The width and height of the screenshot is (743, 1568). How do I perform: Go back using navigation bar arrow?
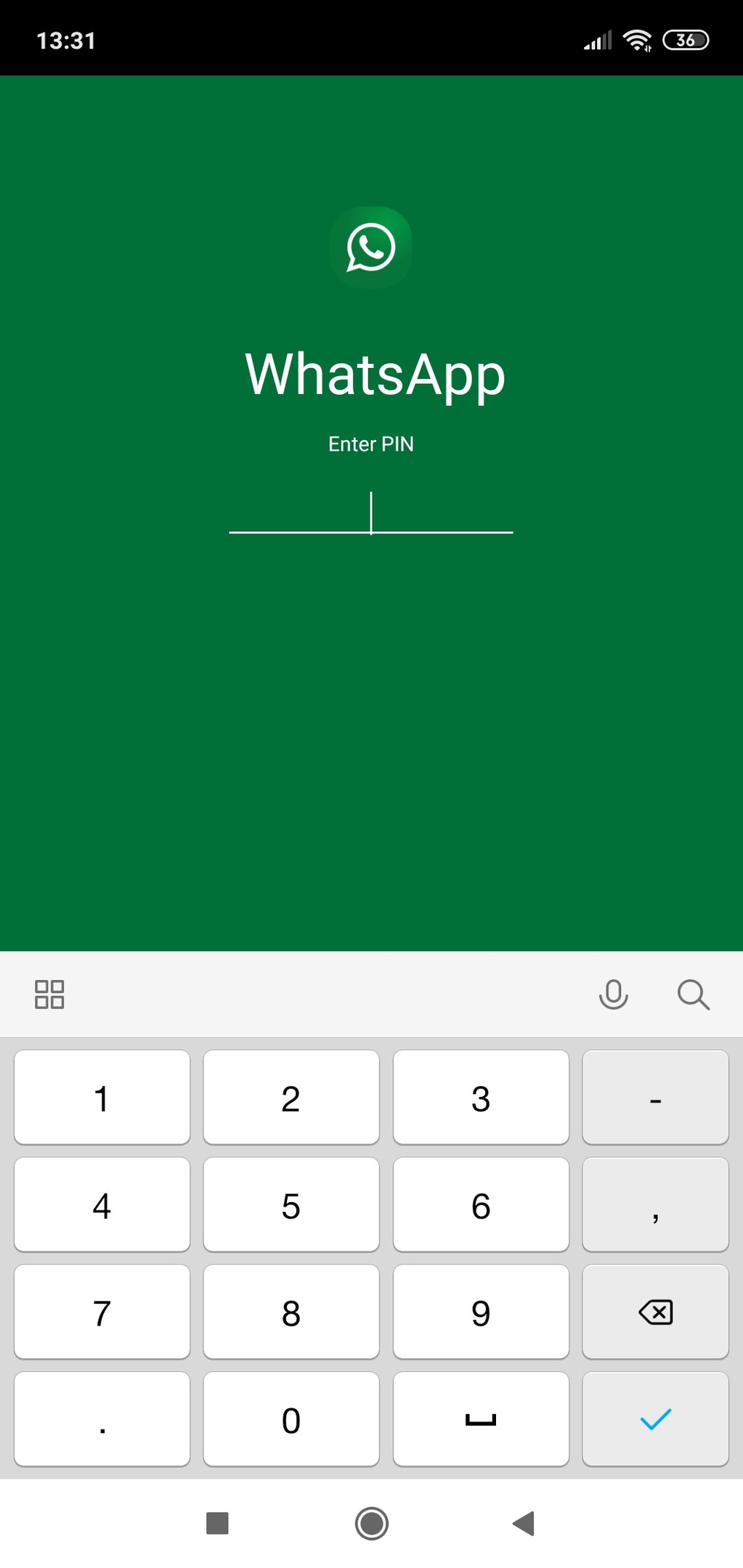(524, 1523)
